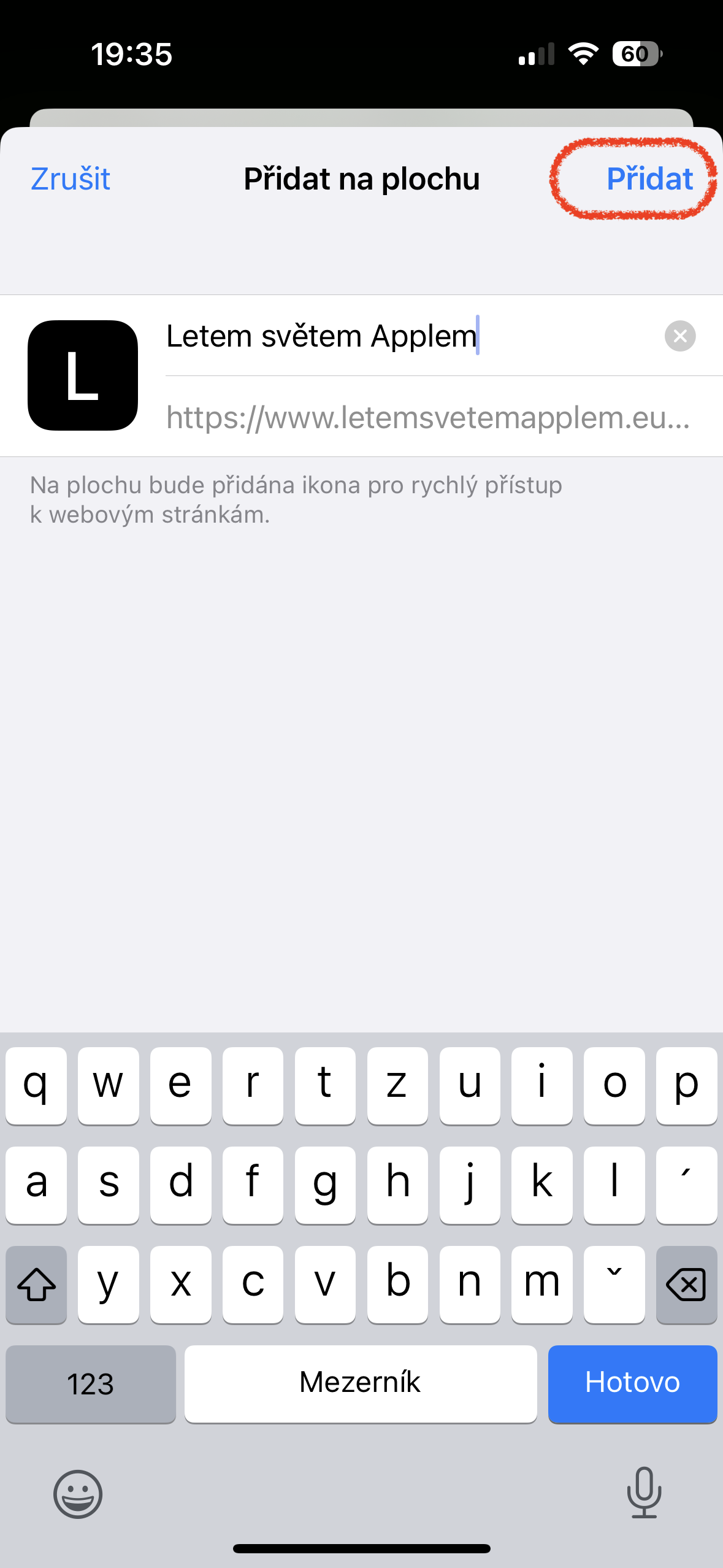Tap the Wi-Fi icon in the status bar
This screenshot has height=1568, width=723.
583,54
